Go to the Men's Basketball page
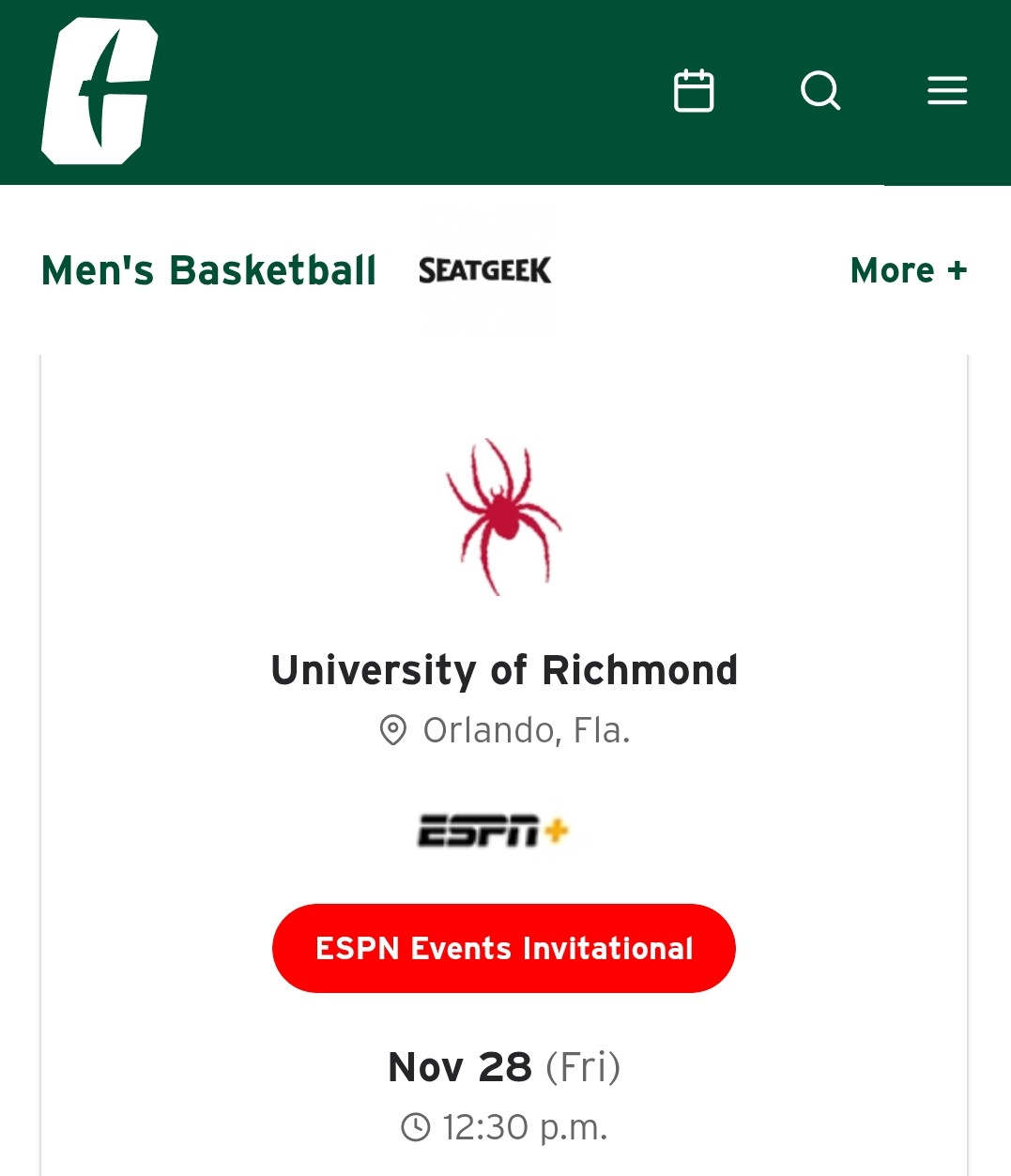Image resolution: width=1011 pixels, height=1176 pixels. [208, 270]
